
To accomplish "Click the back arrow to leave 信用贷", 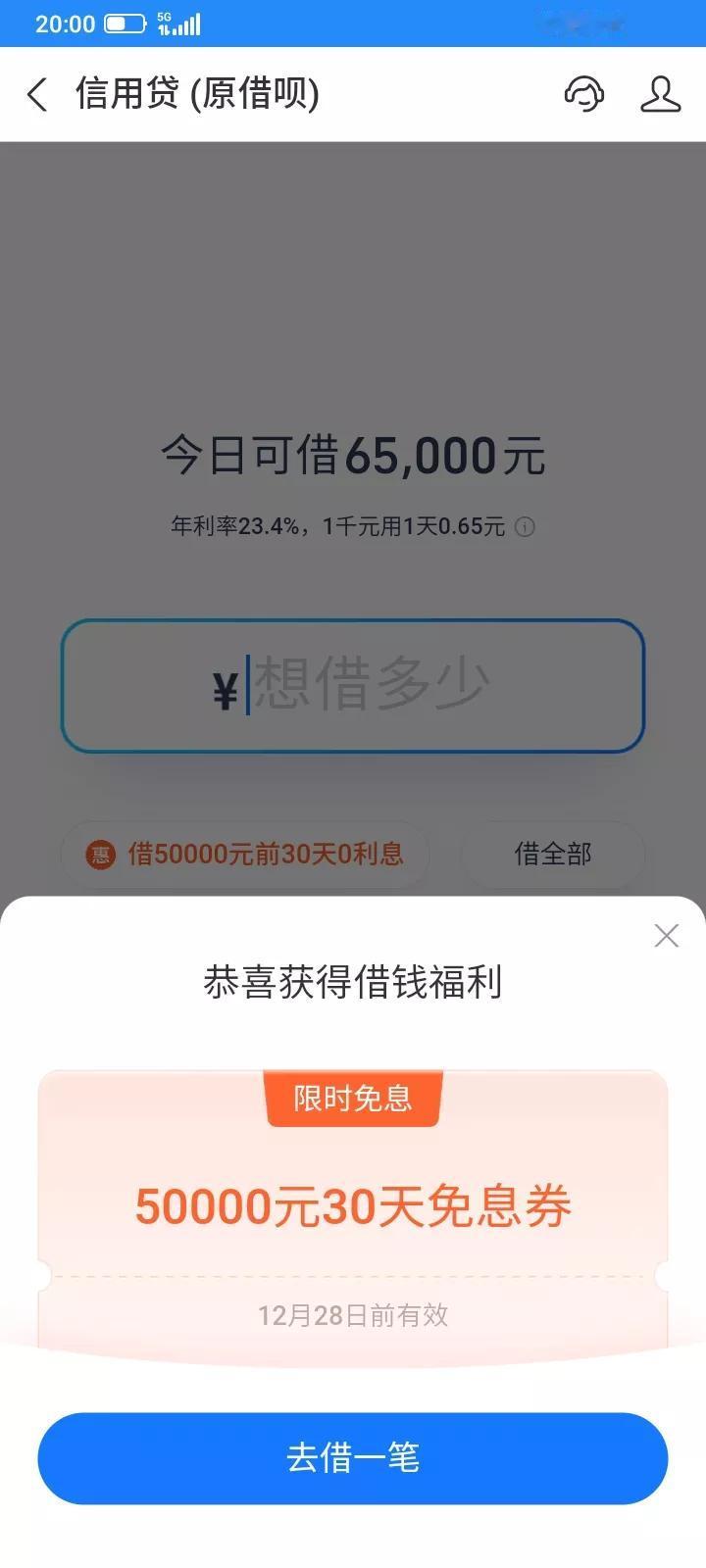I will click(36, 94).
